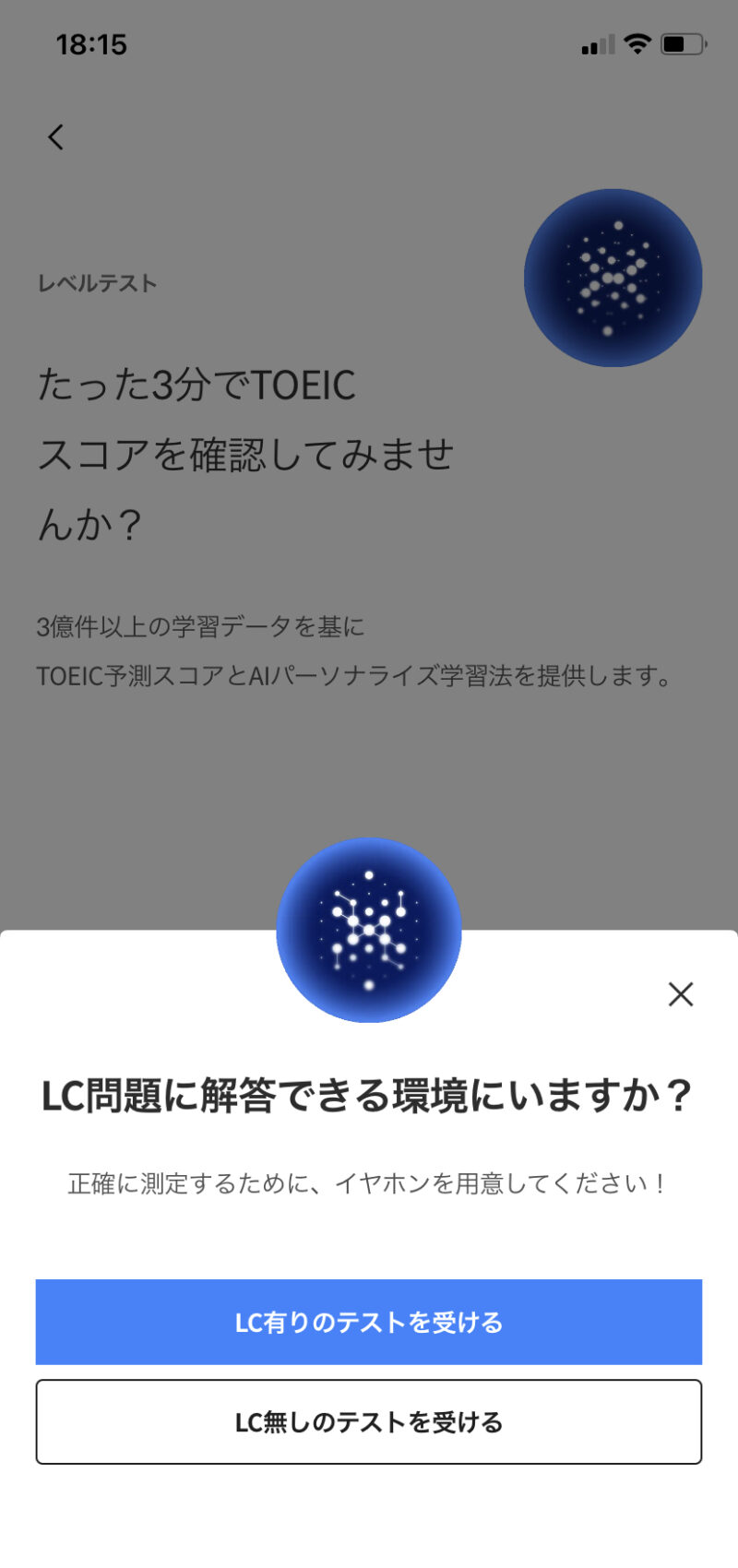This screenshot has height=1568, width=738.
Task: Choose LC有りのテストを受ける
Action: [x=369, y=1322]
